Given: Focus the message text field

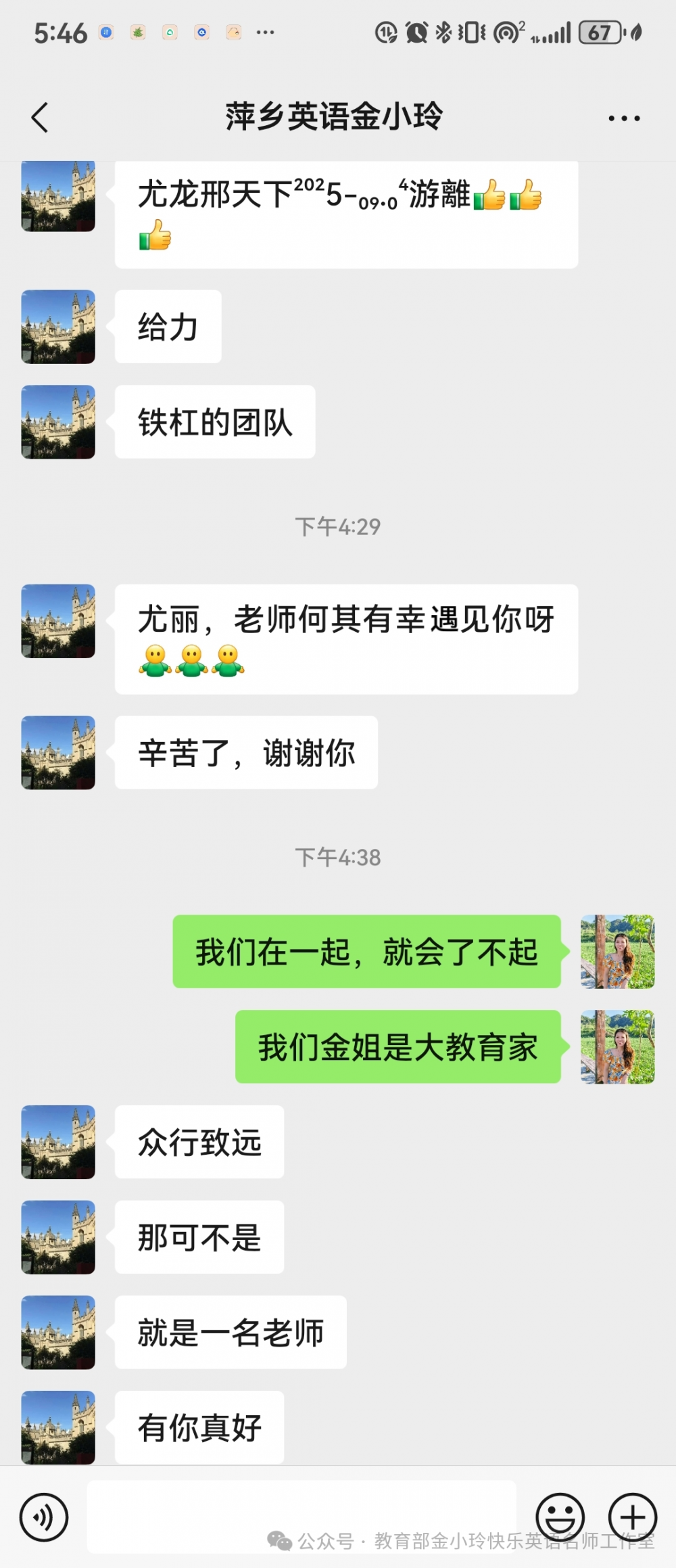Looking at the screenshot, I should click(301, 1516).
